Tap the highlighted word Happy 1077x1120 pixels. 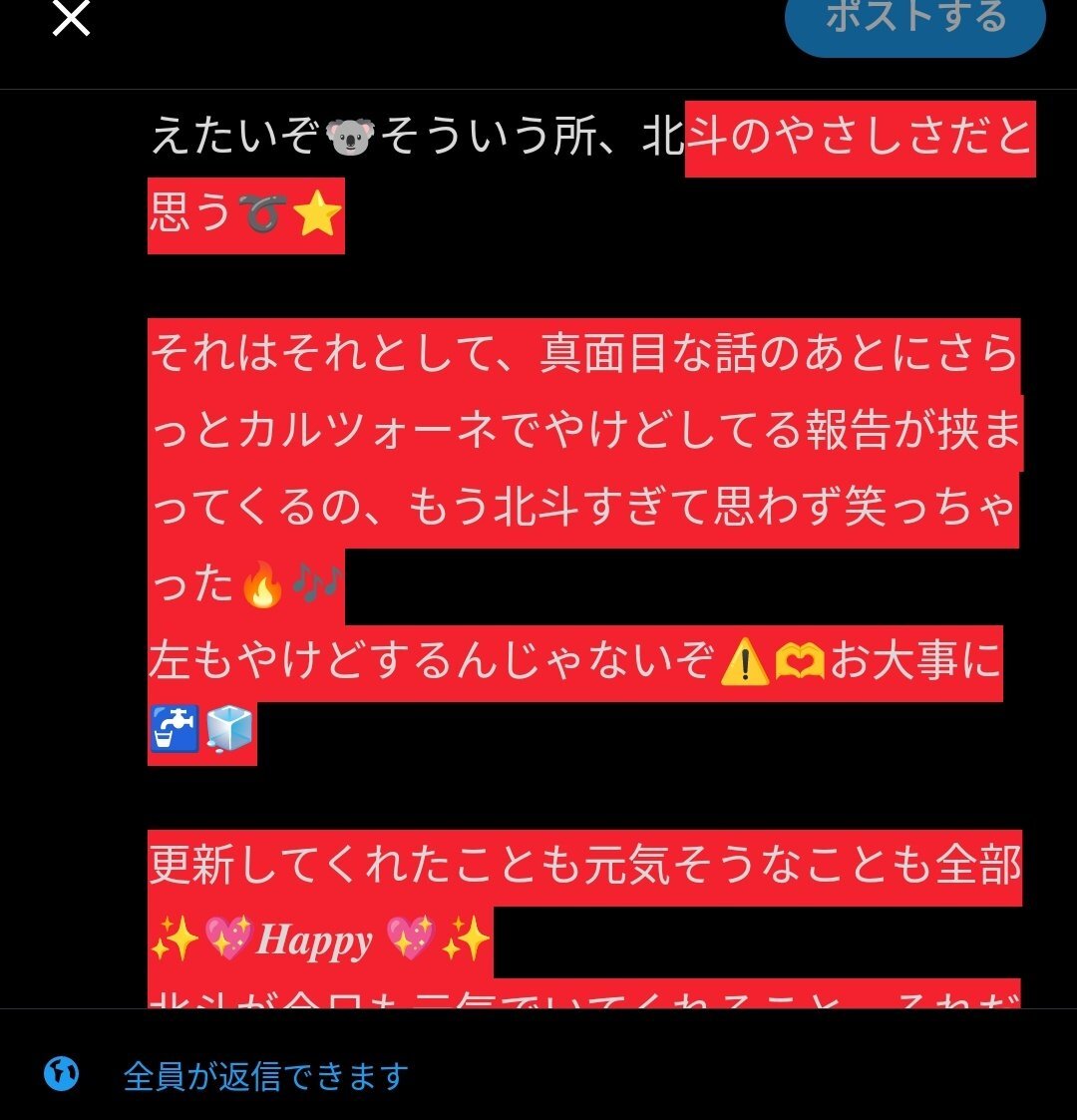click(x=314, y=937)
